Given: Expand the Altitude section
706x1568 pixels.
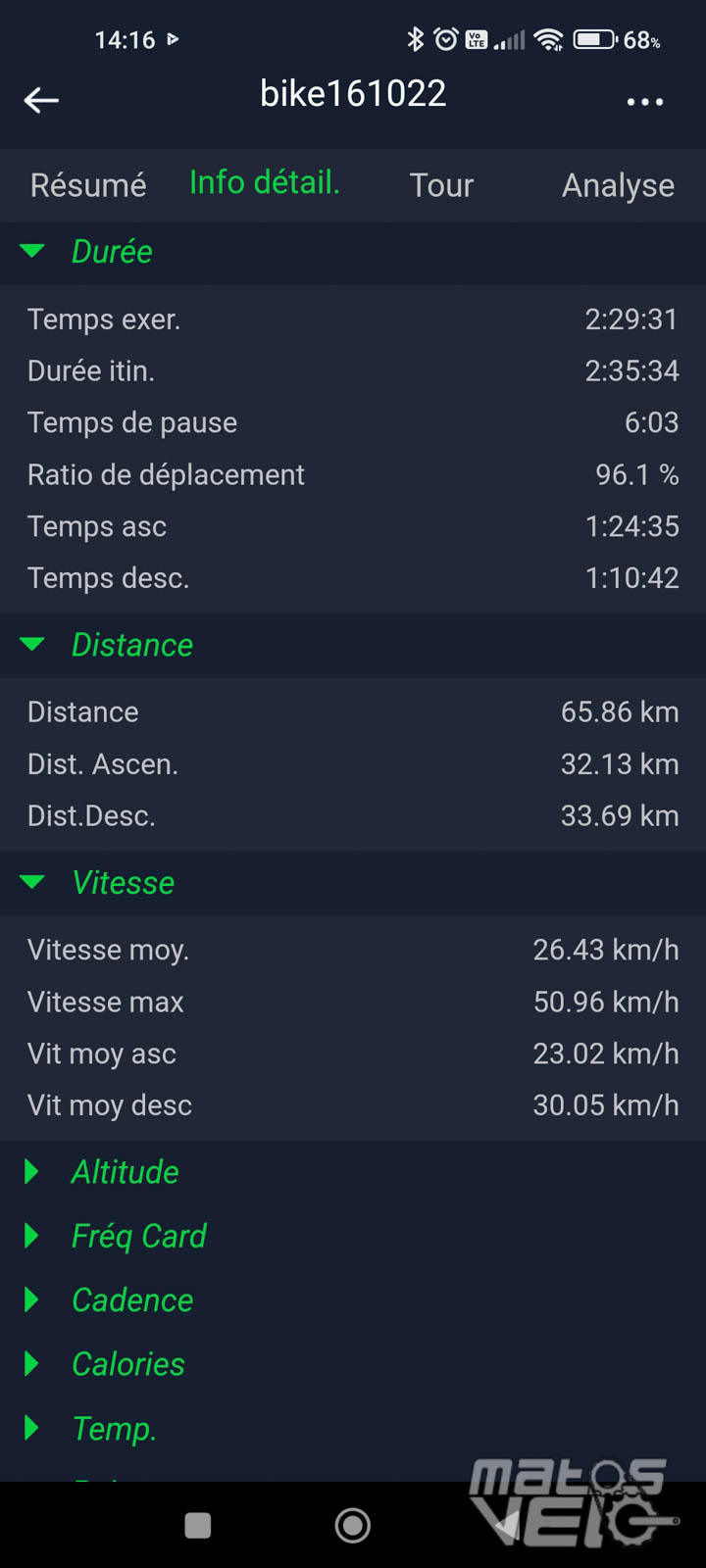Looking at the screenshot, I should pos(353,1172).
